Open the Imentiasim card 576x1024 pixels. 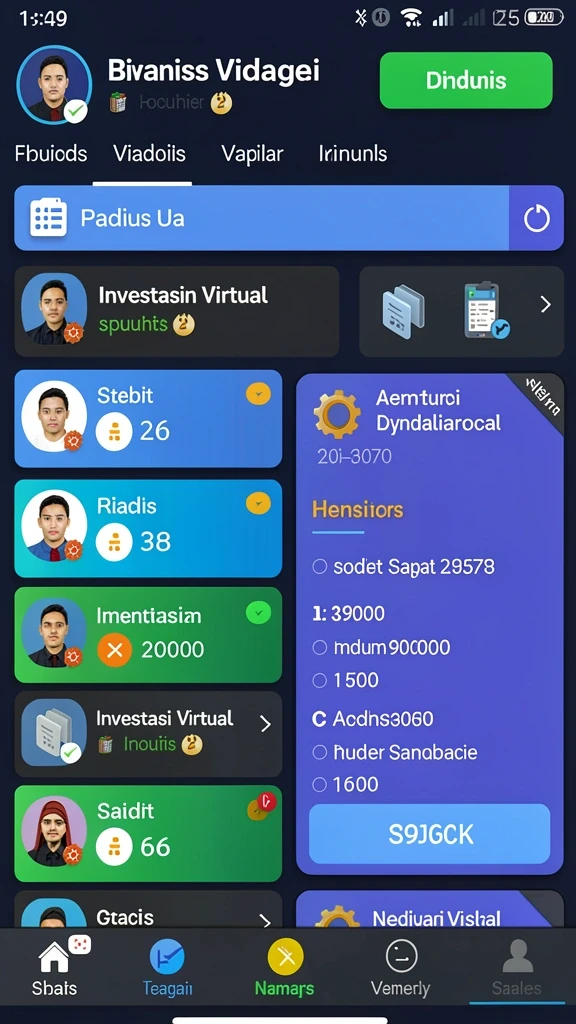tap(148, 635)
